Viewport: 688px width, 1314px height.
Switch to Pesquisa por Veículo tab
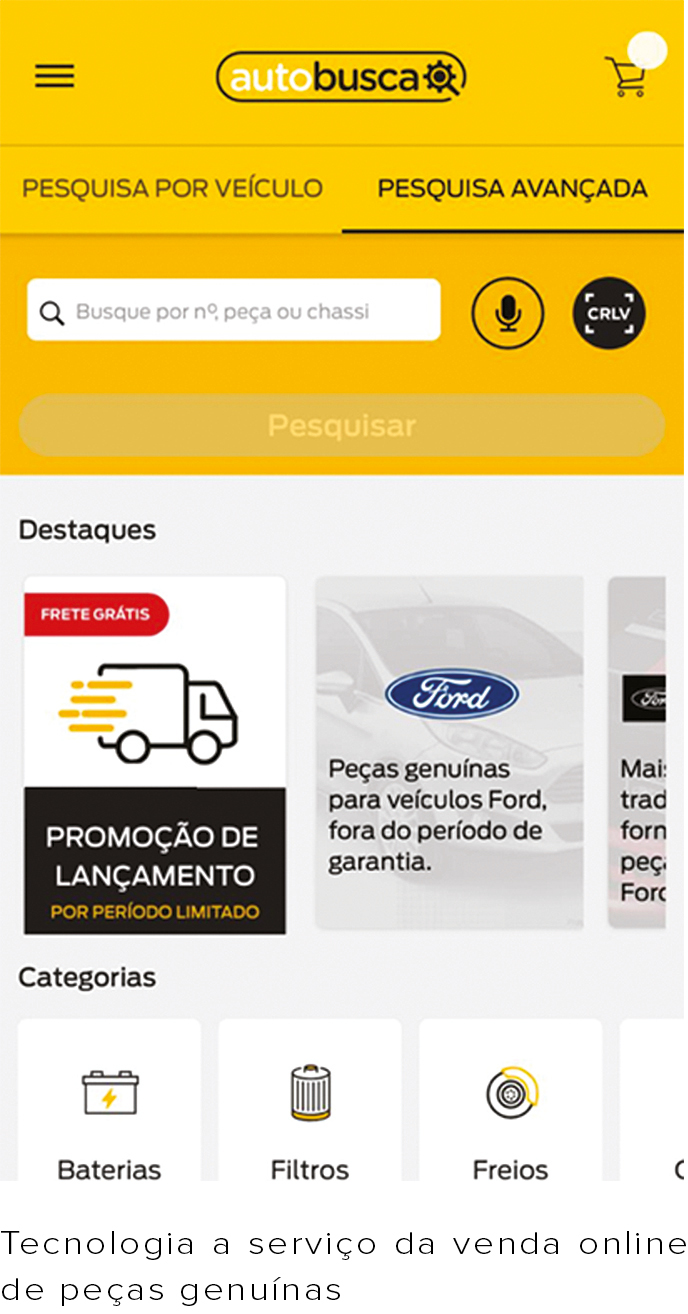(x=172, y=188)
